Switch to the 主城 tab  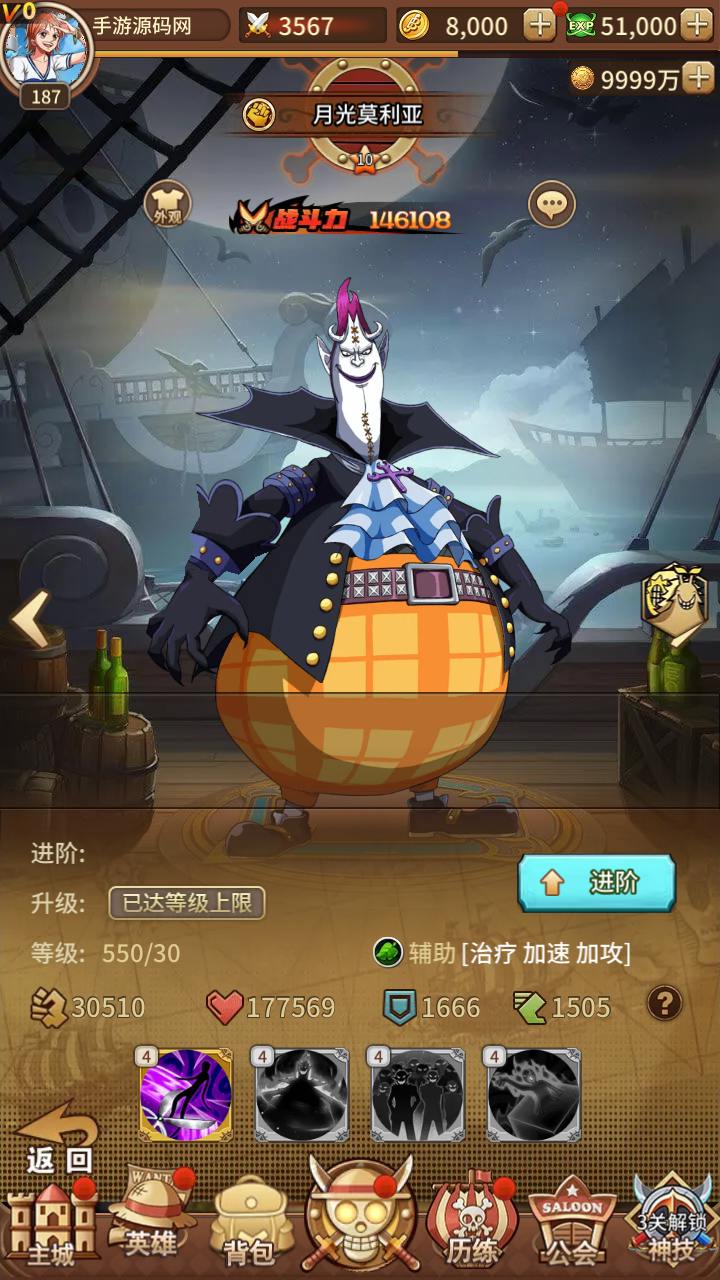[50, 1225]
